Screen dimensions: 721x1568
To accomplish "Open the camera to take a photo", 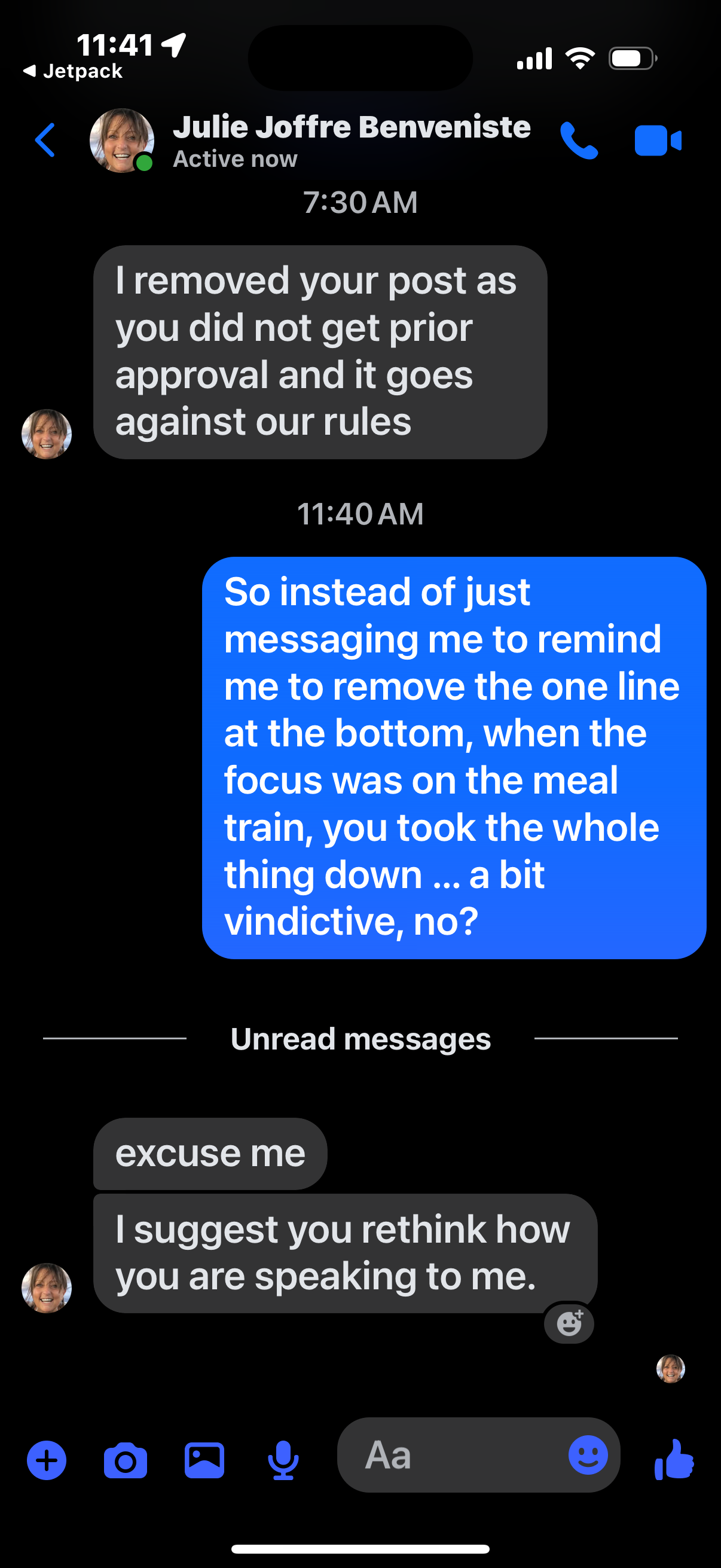I will coord(126,1460).
